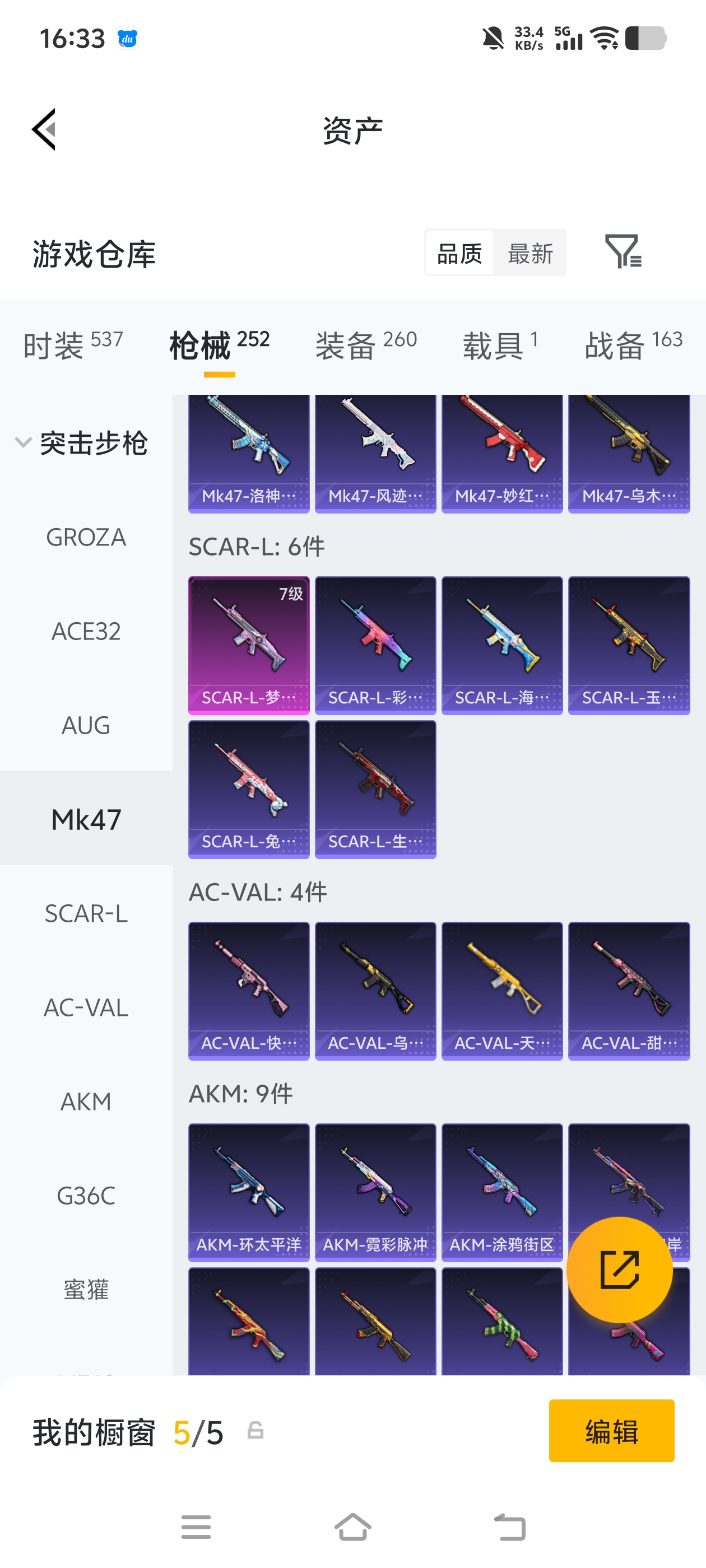Select ACE32 in the weapon list
This screenshot has width=706, height=1568.
click(86, 631)
